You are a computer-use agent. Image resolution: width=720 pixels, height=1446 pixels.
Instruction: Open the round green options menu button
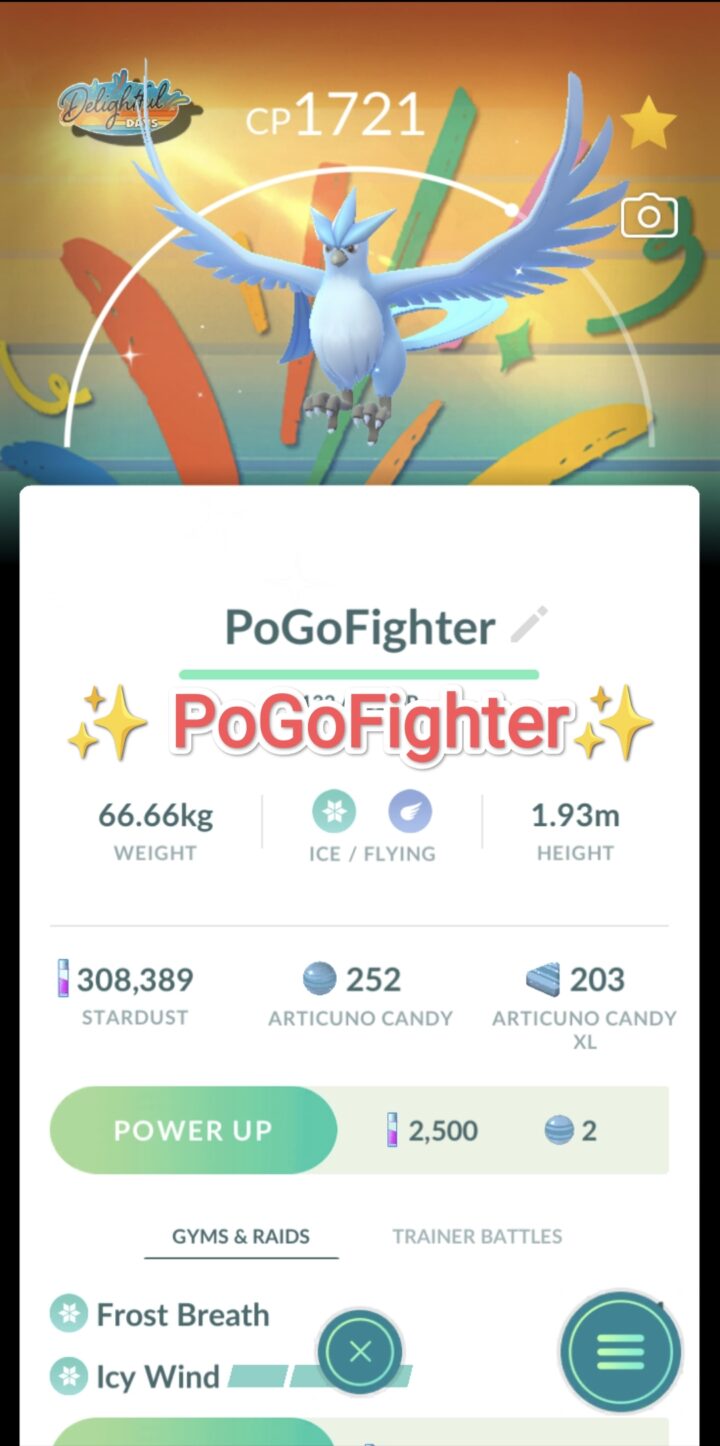pos(620,1352)
